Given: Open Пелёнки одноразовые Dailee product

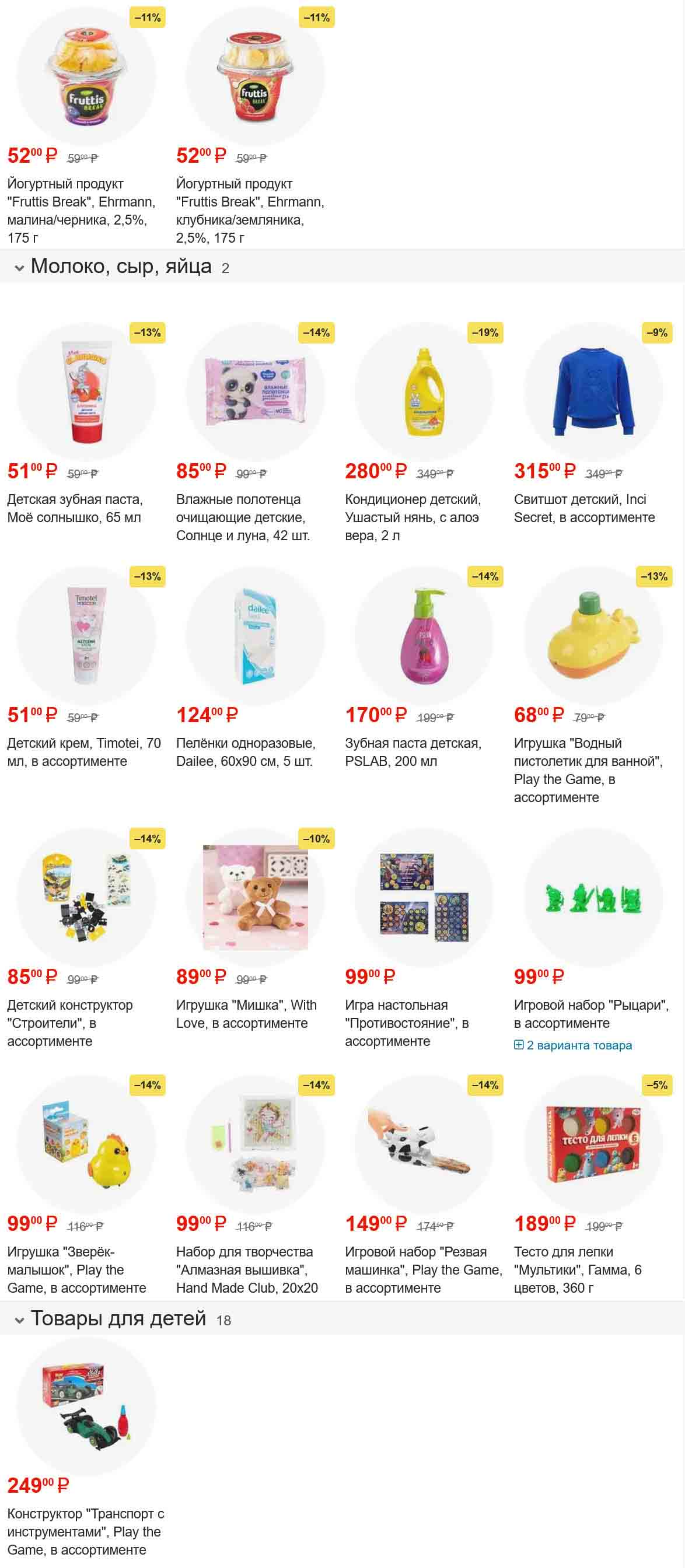Looking at the screenshot, I should (254, 635).
